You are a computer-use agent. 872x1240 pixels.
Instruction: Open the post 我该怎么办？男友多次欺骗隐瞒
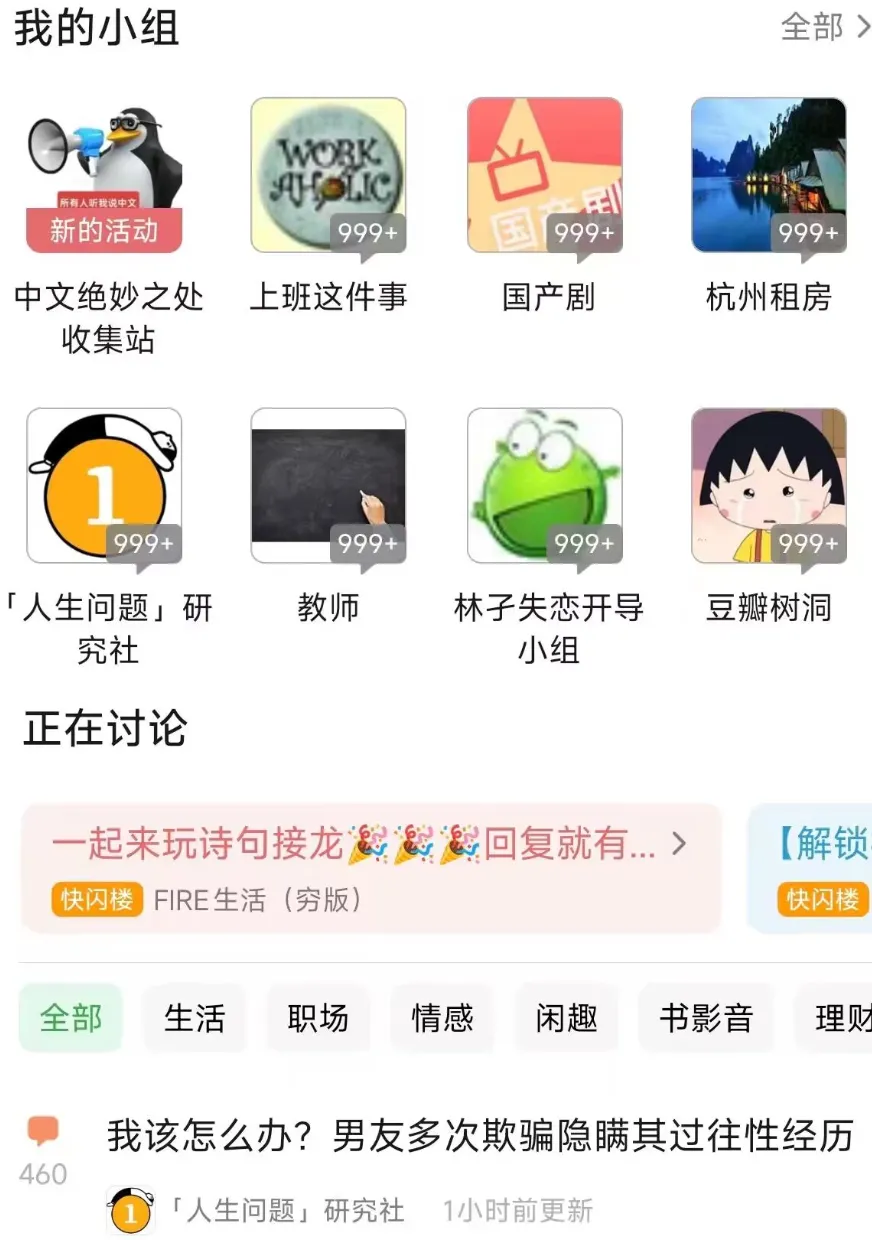[x=480, y=1136]
